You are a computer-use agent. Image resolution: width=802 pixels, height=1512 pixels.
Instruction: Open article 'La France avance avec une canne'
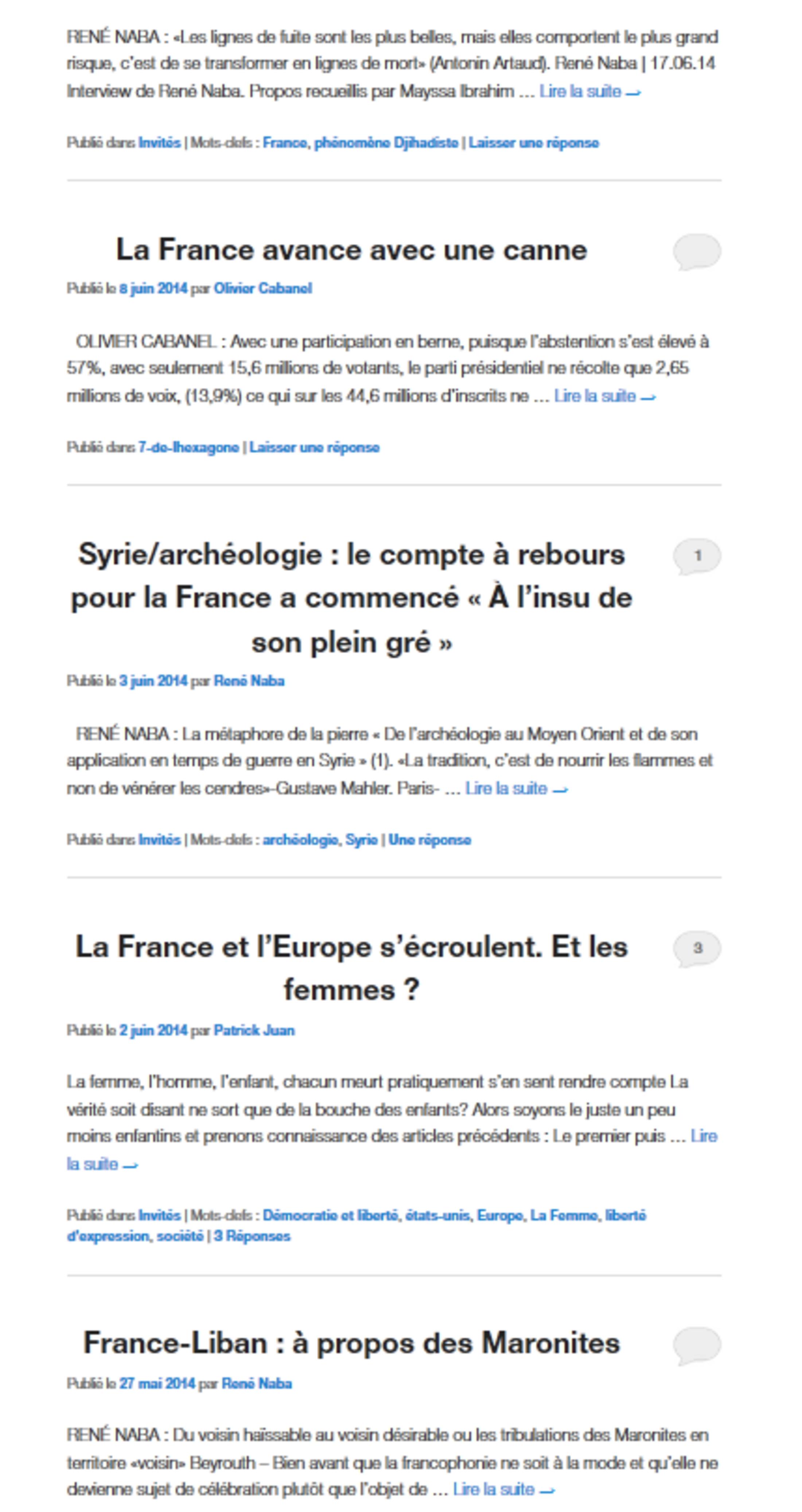coord(351,250)
